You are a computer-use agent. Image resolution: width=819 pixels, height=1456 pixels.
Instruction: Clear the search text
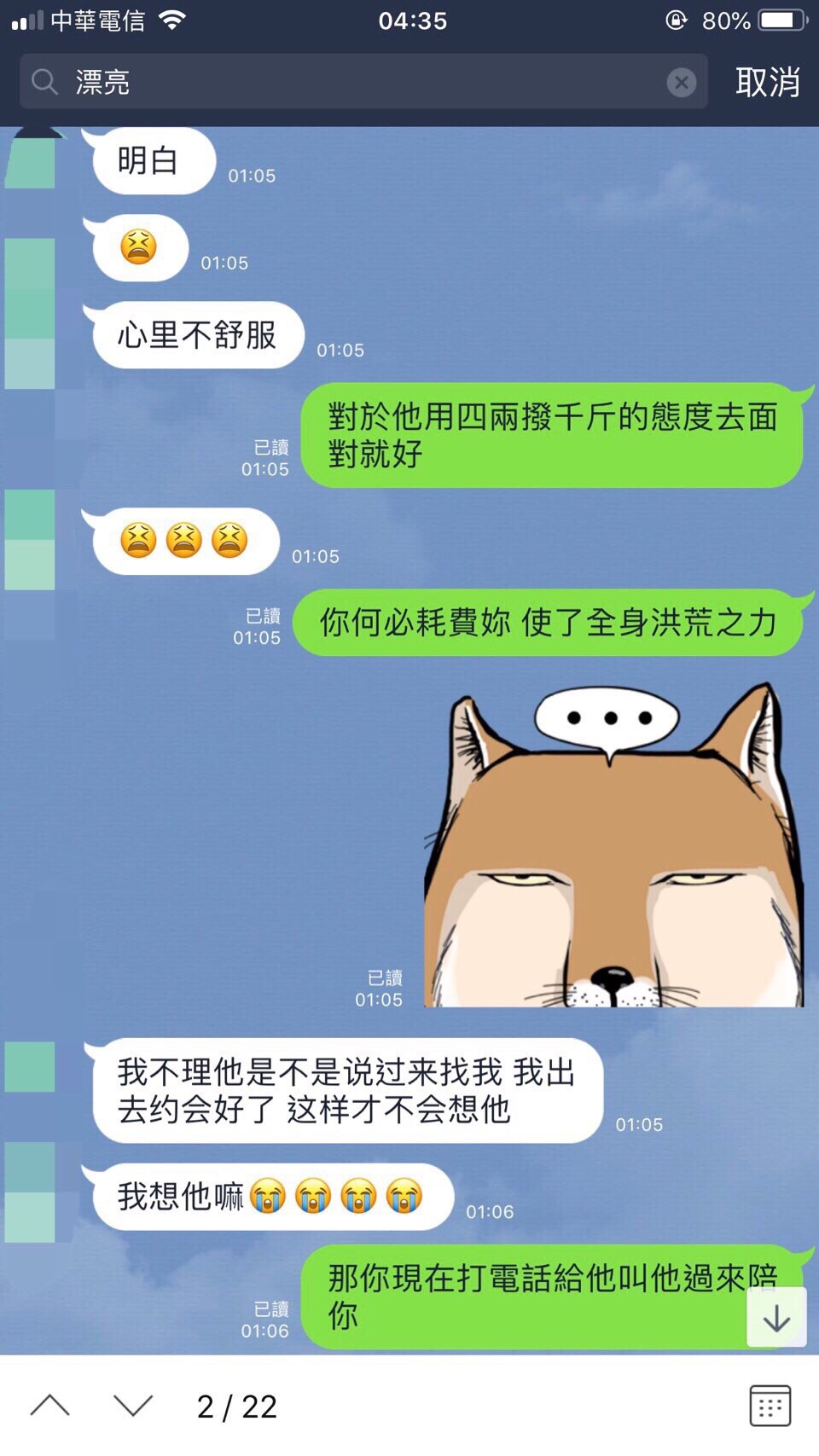[x=681, y=82]
